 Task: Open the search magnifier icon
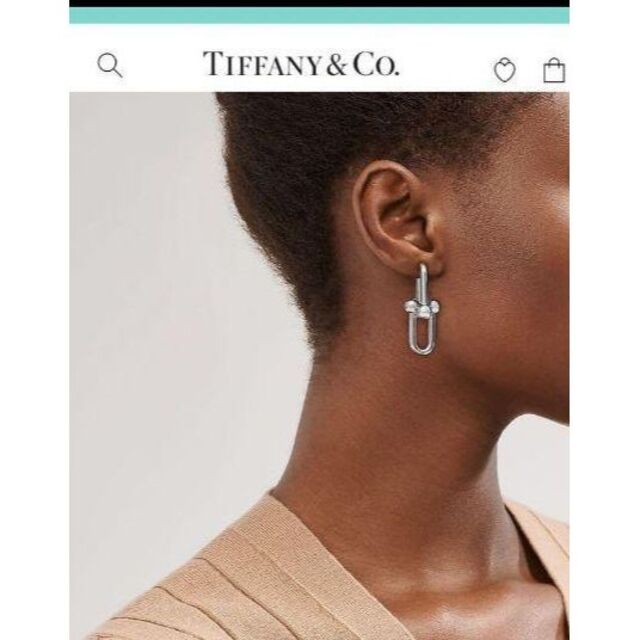(x=109, y=66)
